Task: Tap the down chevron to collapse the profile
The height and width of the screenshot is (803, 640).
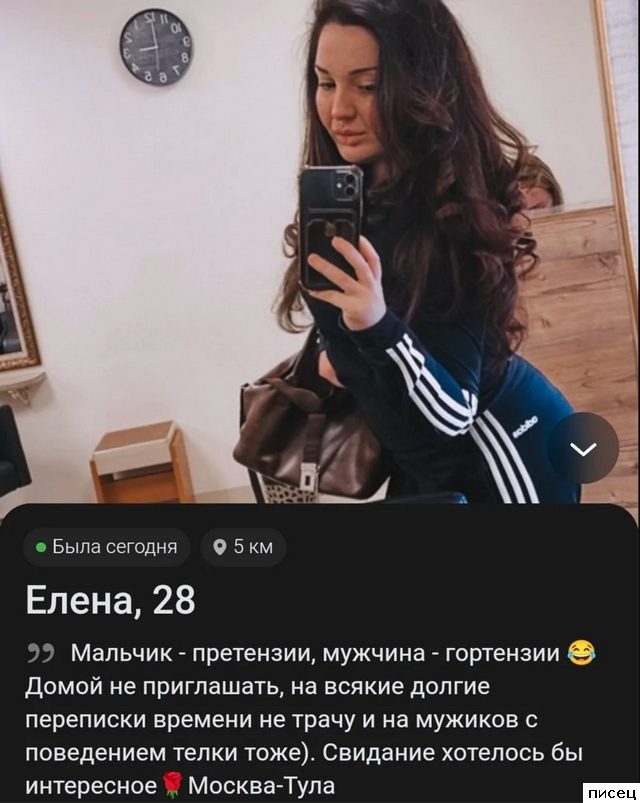Action: (x=583, y=448)
